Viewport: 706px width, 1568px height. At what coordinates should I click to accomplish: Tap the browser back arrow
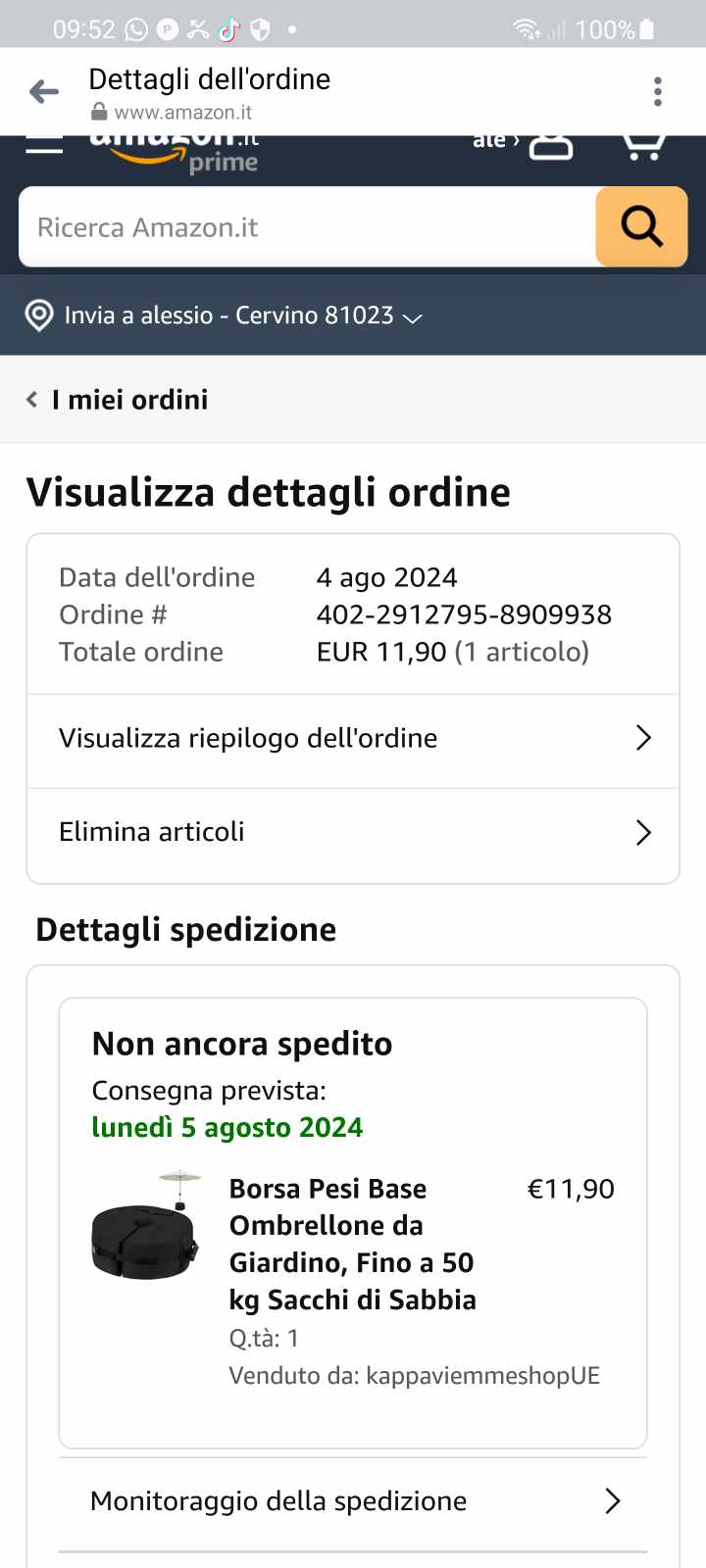tap(44, 92)
